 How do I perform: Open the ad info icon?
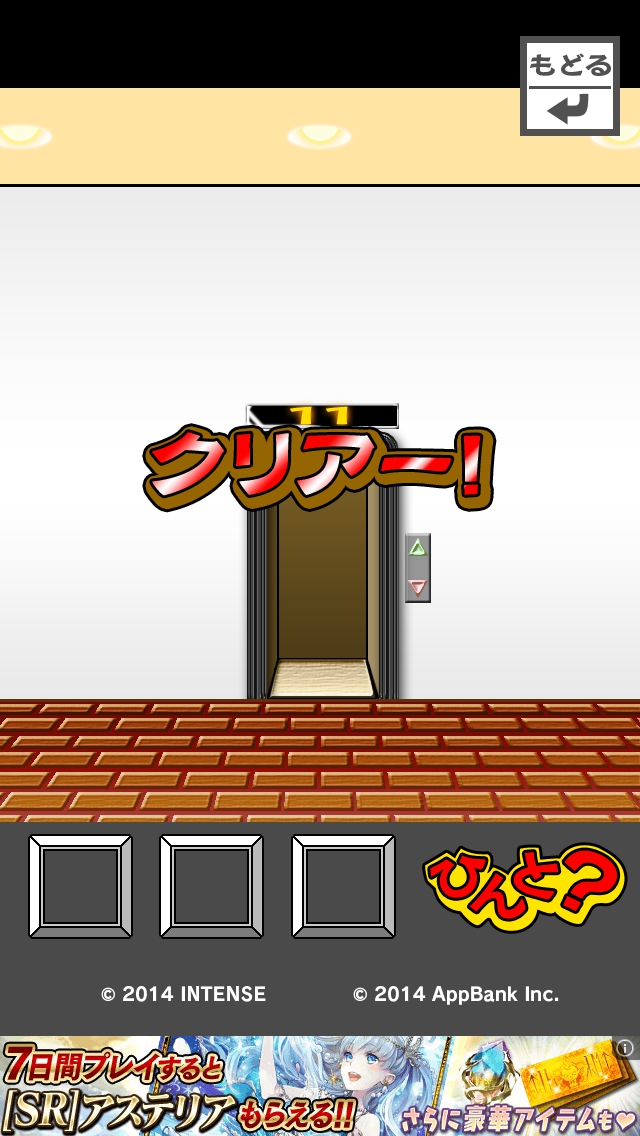point(625,1048)
